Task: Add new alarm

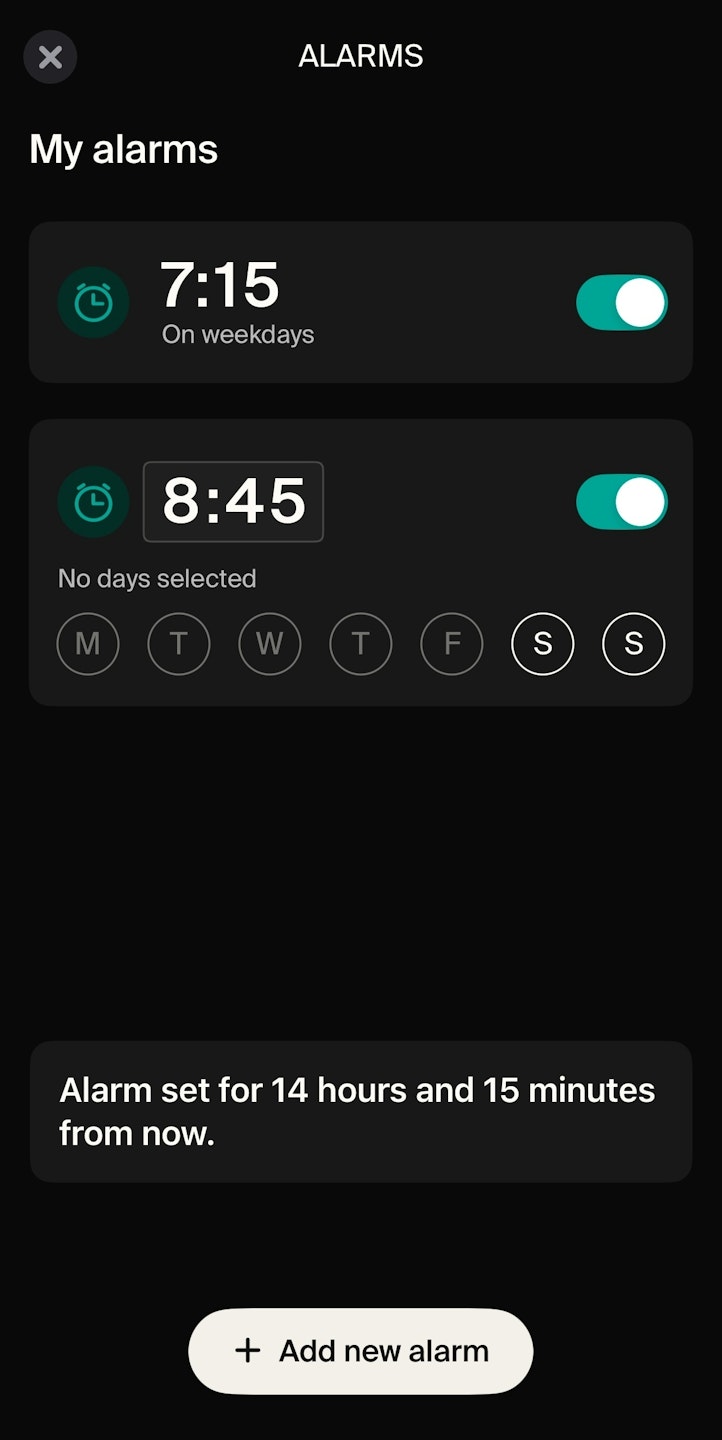Action: (x=360, y=1351)
